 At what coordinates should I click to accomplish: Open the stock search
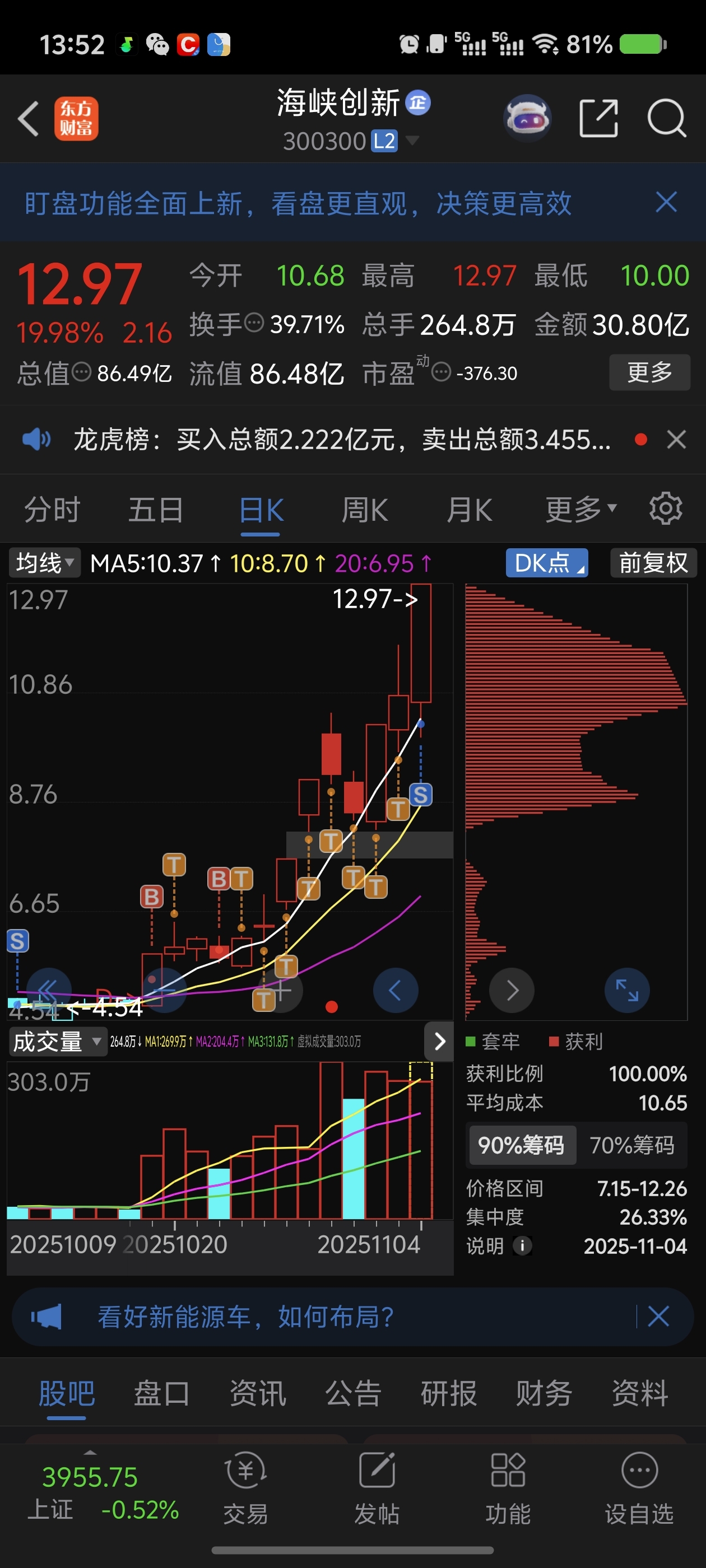tap(666, 118)
